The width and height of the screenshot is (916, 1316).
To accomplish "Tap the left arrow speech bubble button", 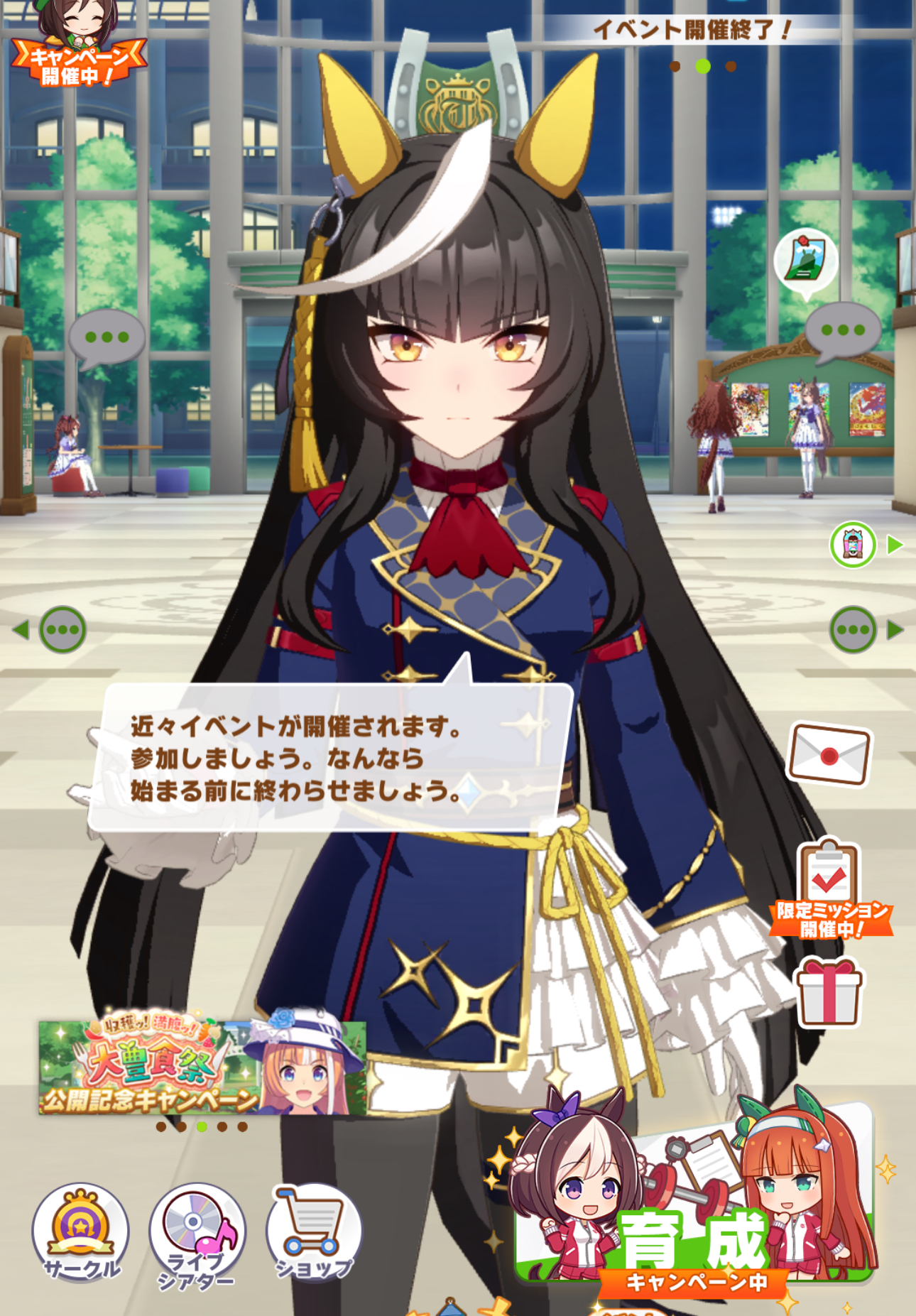I will click(62, 630).
